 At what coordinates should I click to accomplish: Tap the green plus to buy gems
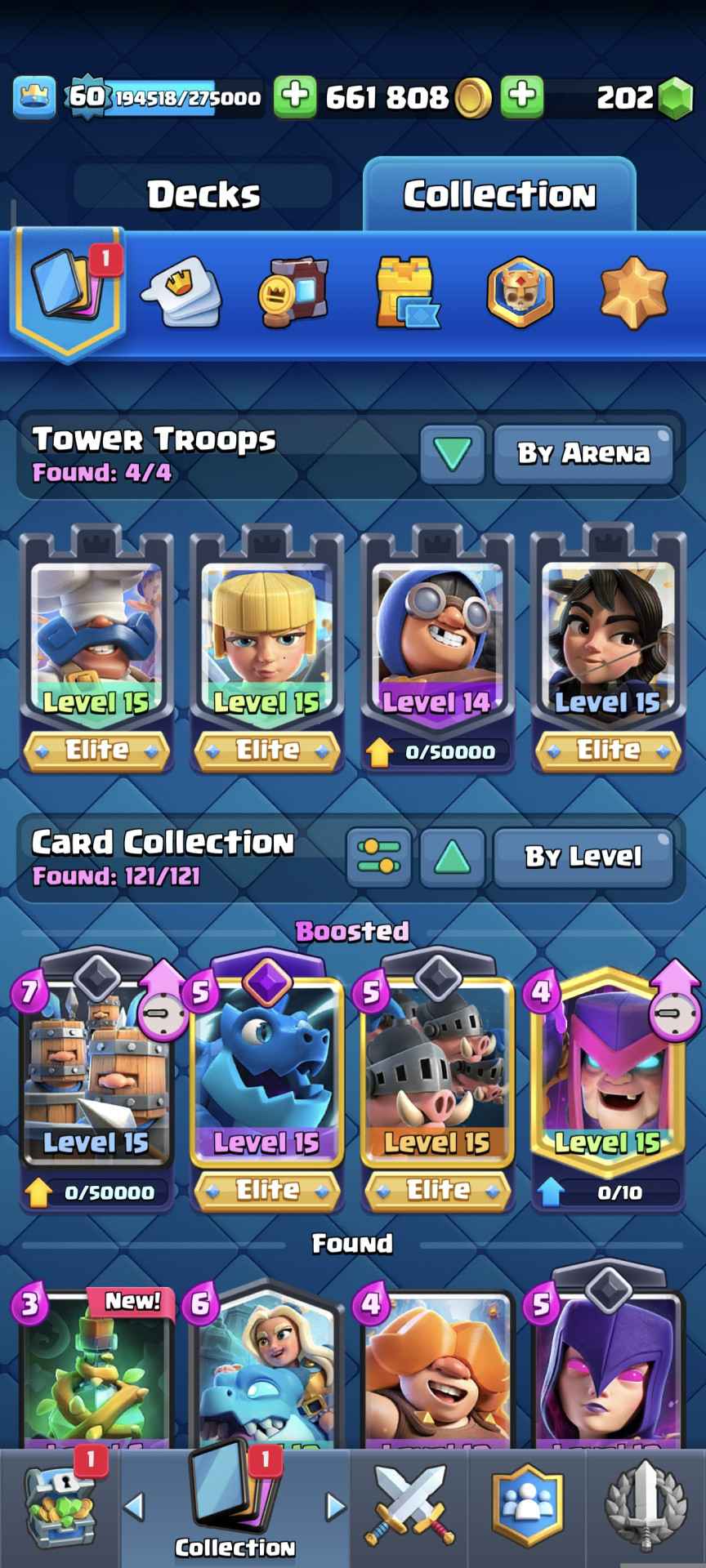[522, 97]
